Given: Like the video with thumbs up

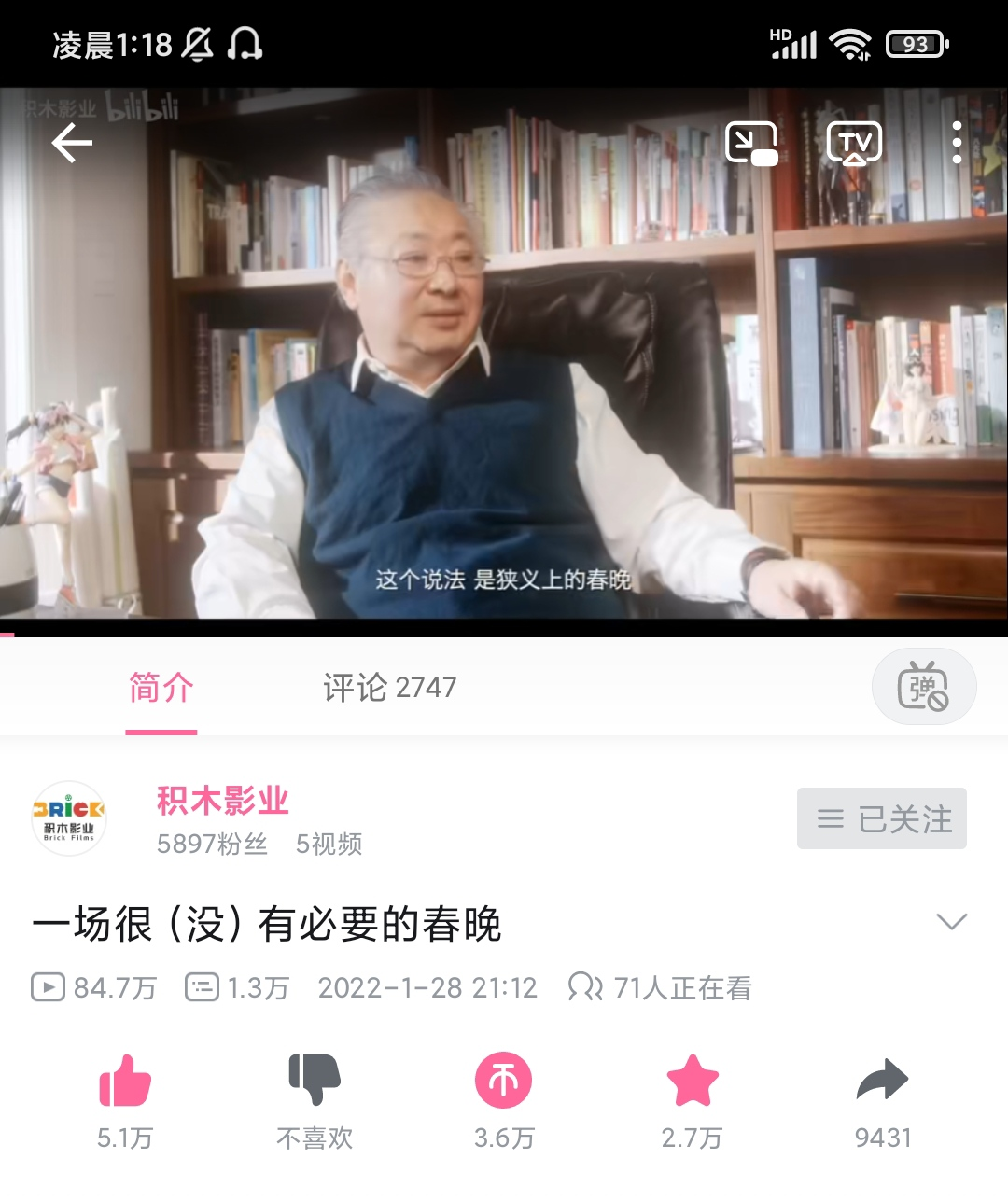Looking at the screenshot, I should coord(125,1082).
